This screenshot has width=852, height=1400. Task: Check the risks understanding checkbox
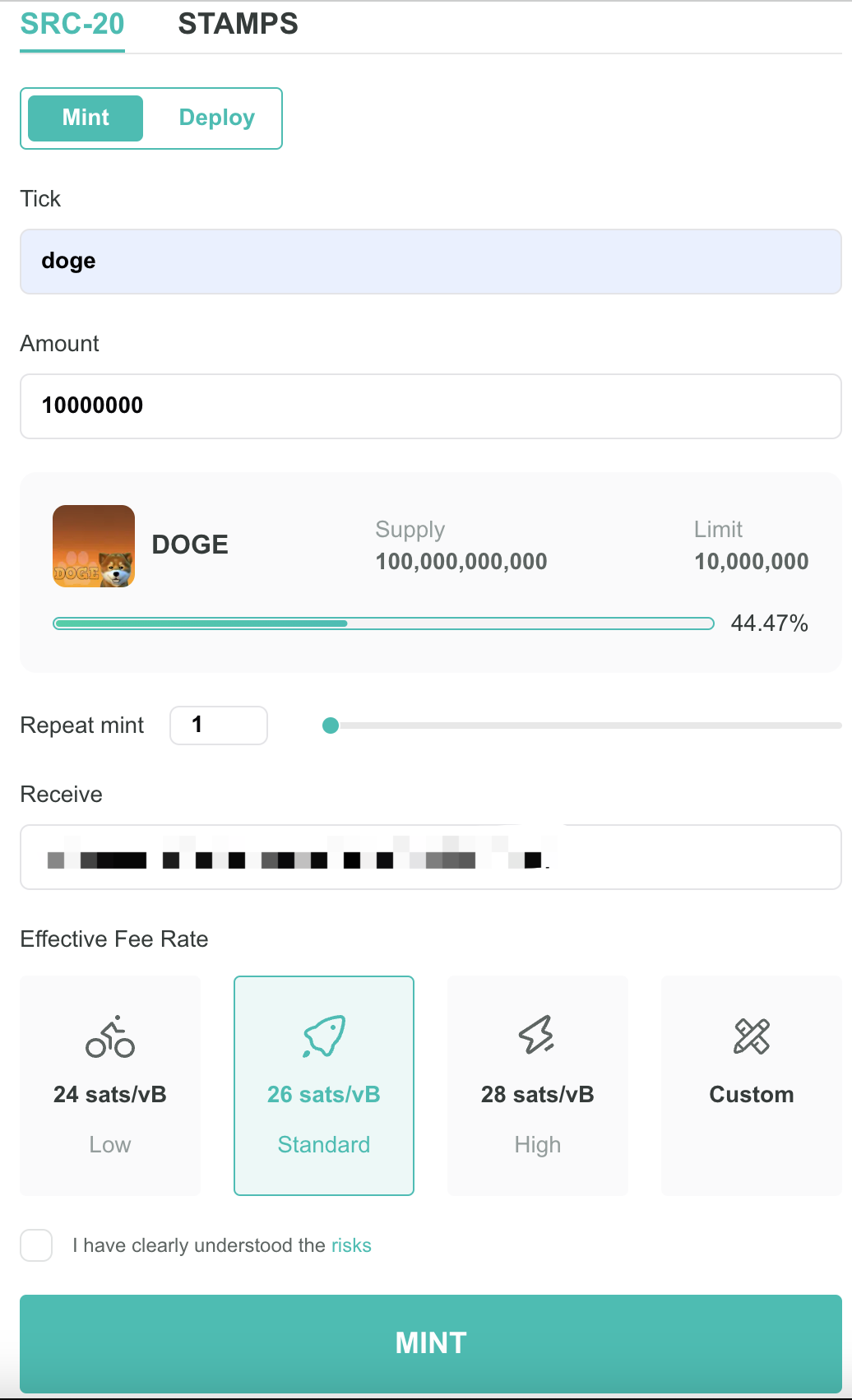[36, 1245]
